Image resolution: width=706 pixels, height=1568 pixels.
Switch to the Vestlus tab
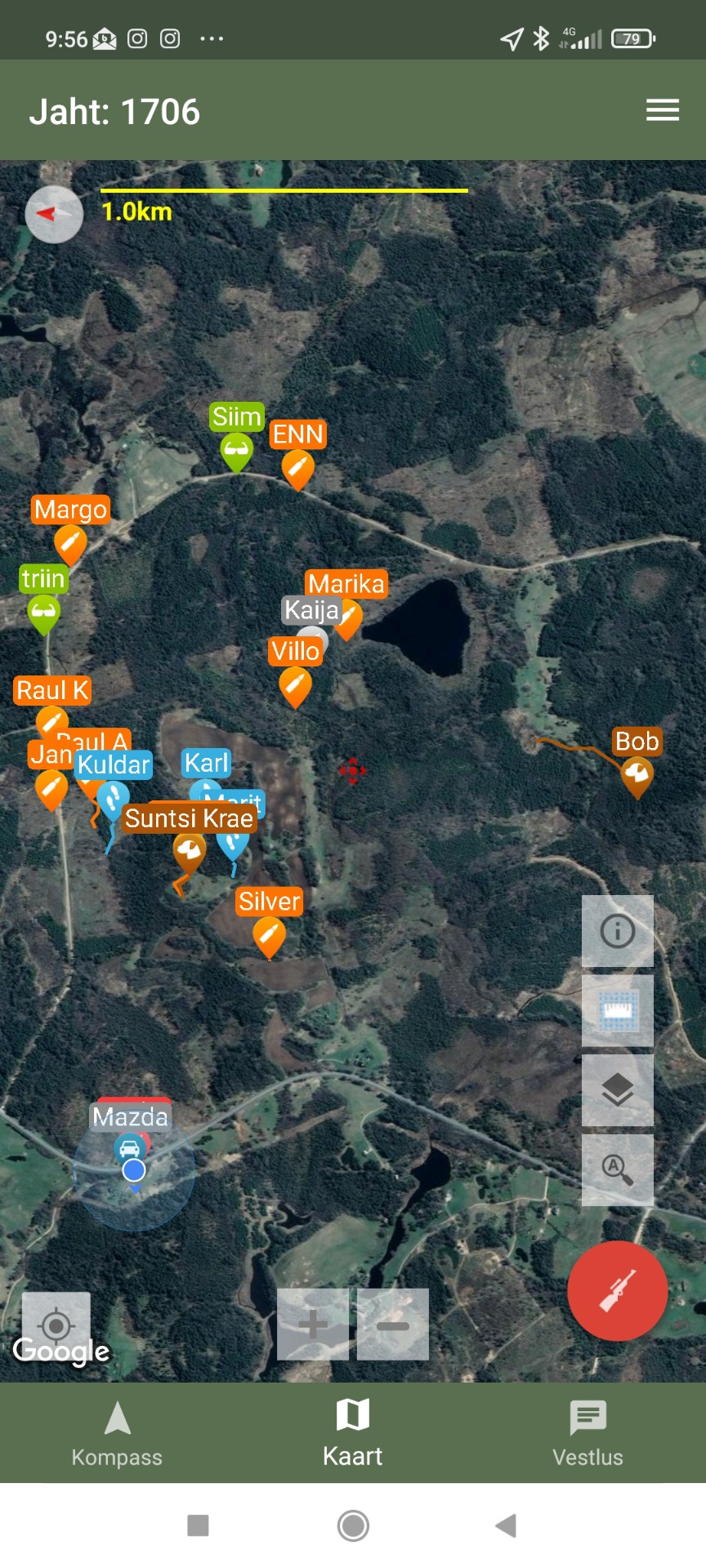(588, 1434)
